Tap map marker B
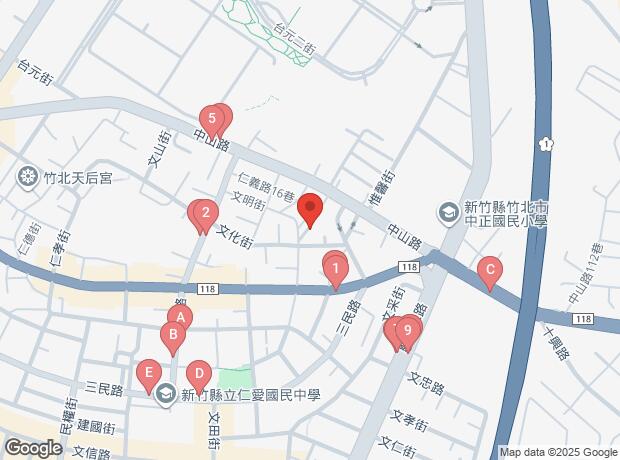This screenshot has height=460, width=620. (x=172, y=336)
